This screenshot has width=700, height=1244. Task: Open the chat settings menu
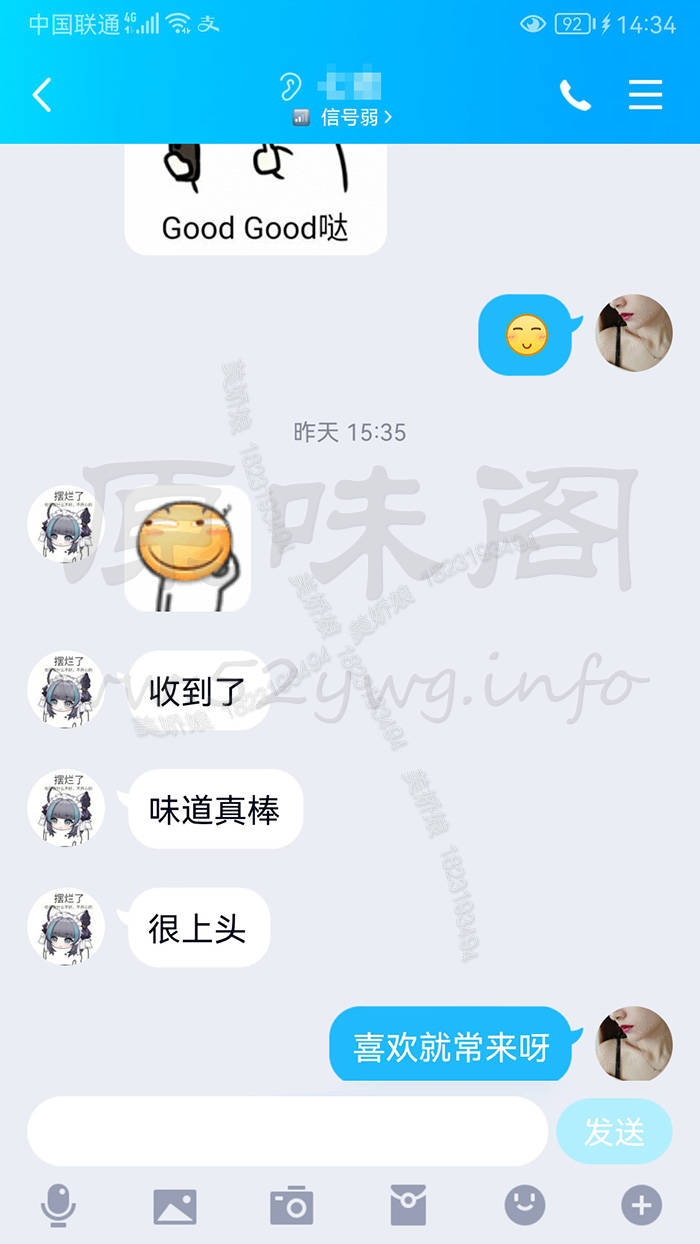point(645,95)
